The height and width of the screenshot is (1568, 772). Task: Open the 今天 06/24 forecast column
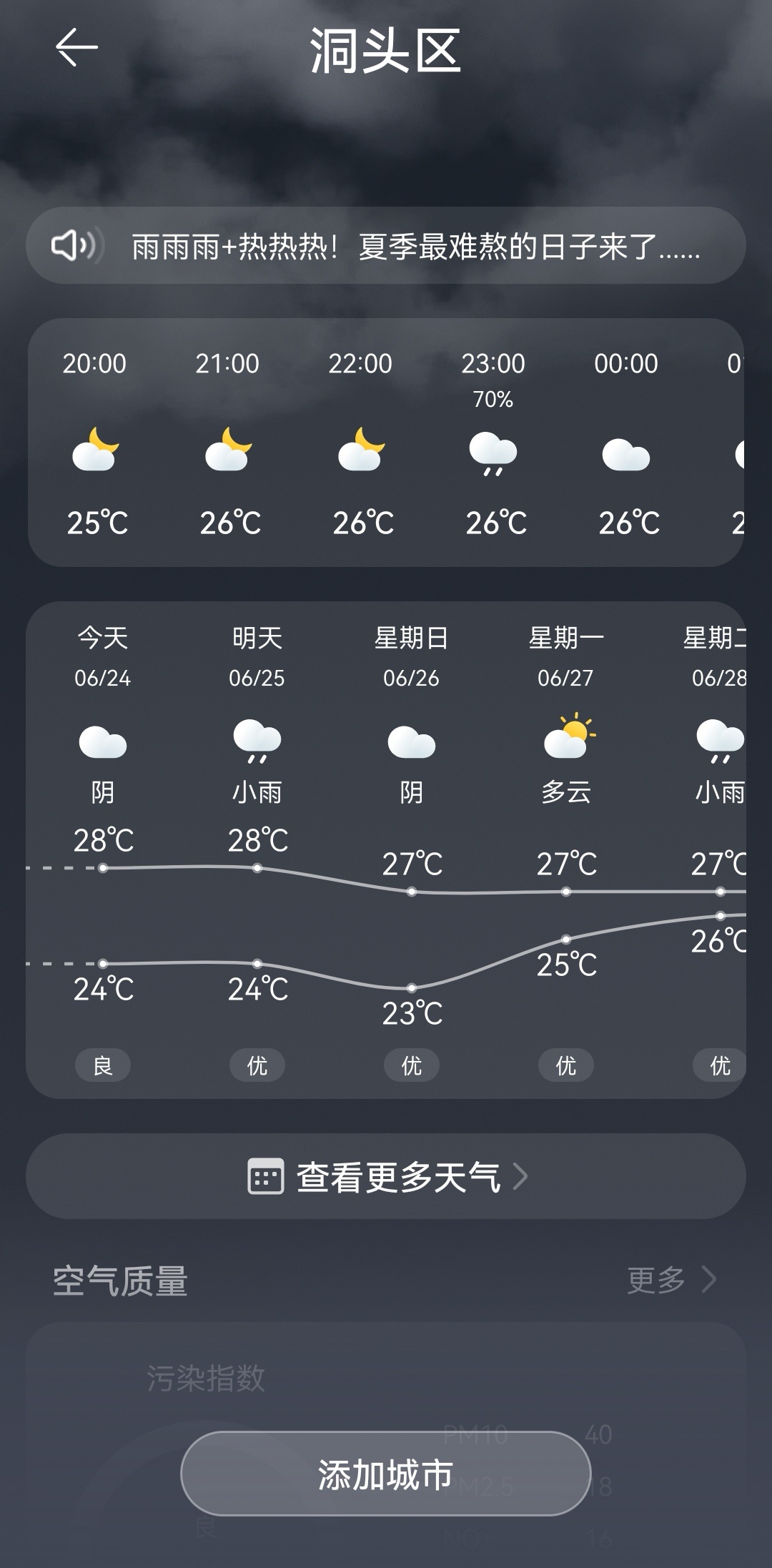point(103,849)
